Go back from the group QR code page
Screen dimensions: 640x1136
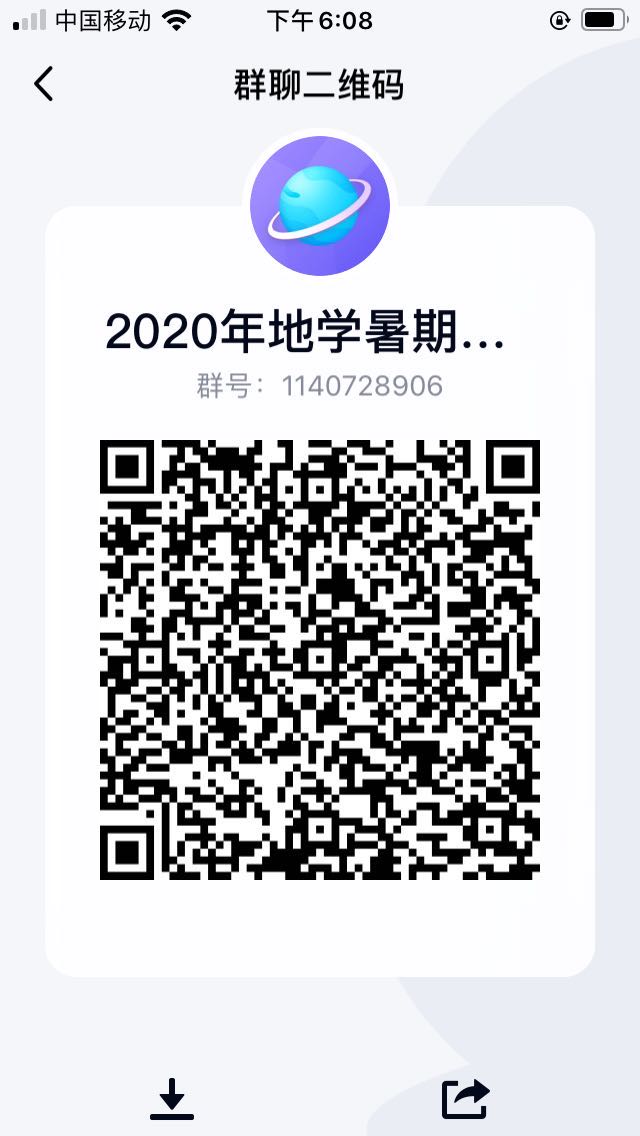(x=43, y=85)
